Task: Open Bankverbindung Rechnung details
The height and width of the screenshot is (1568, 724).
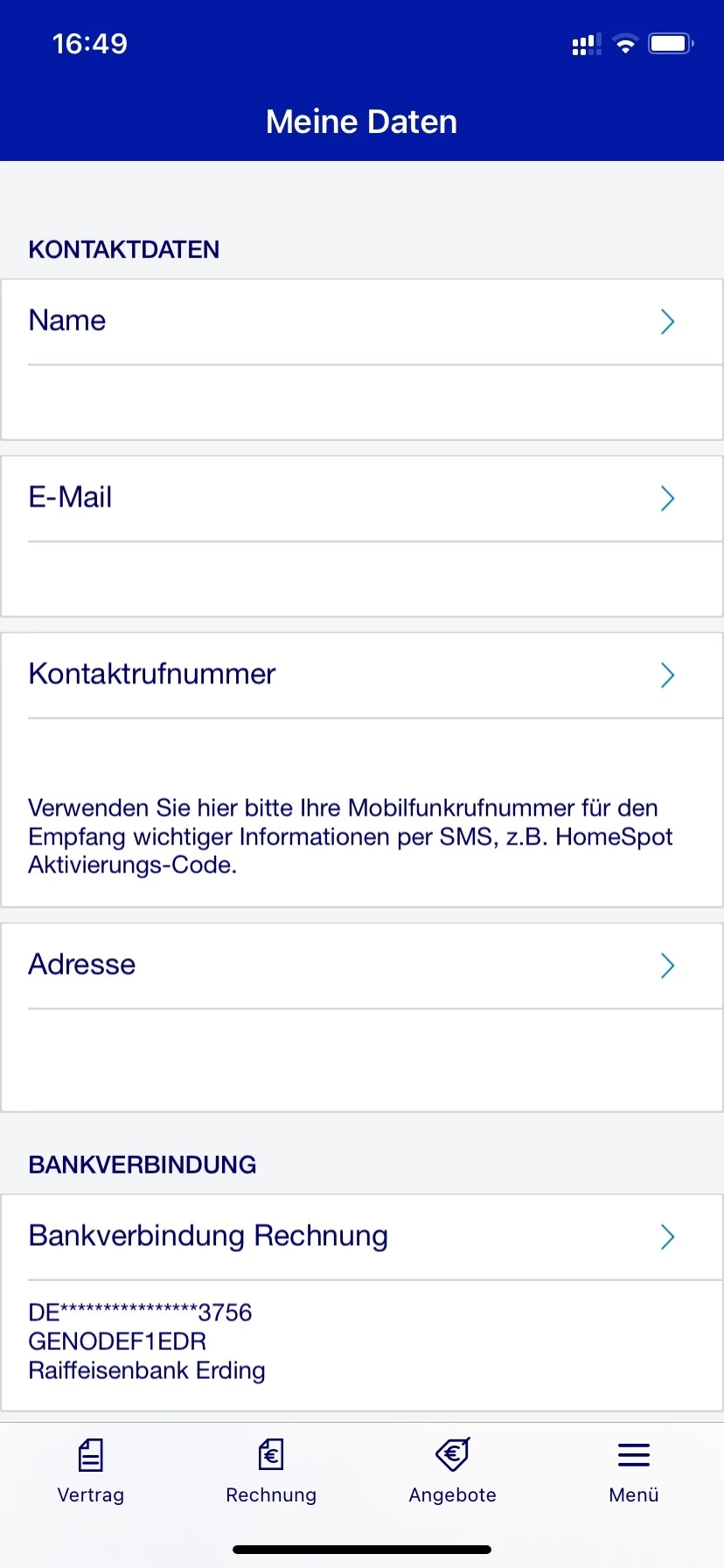Action: coord(362,1237)
